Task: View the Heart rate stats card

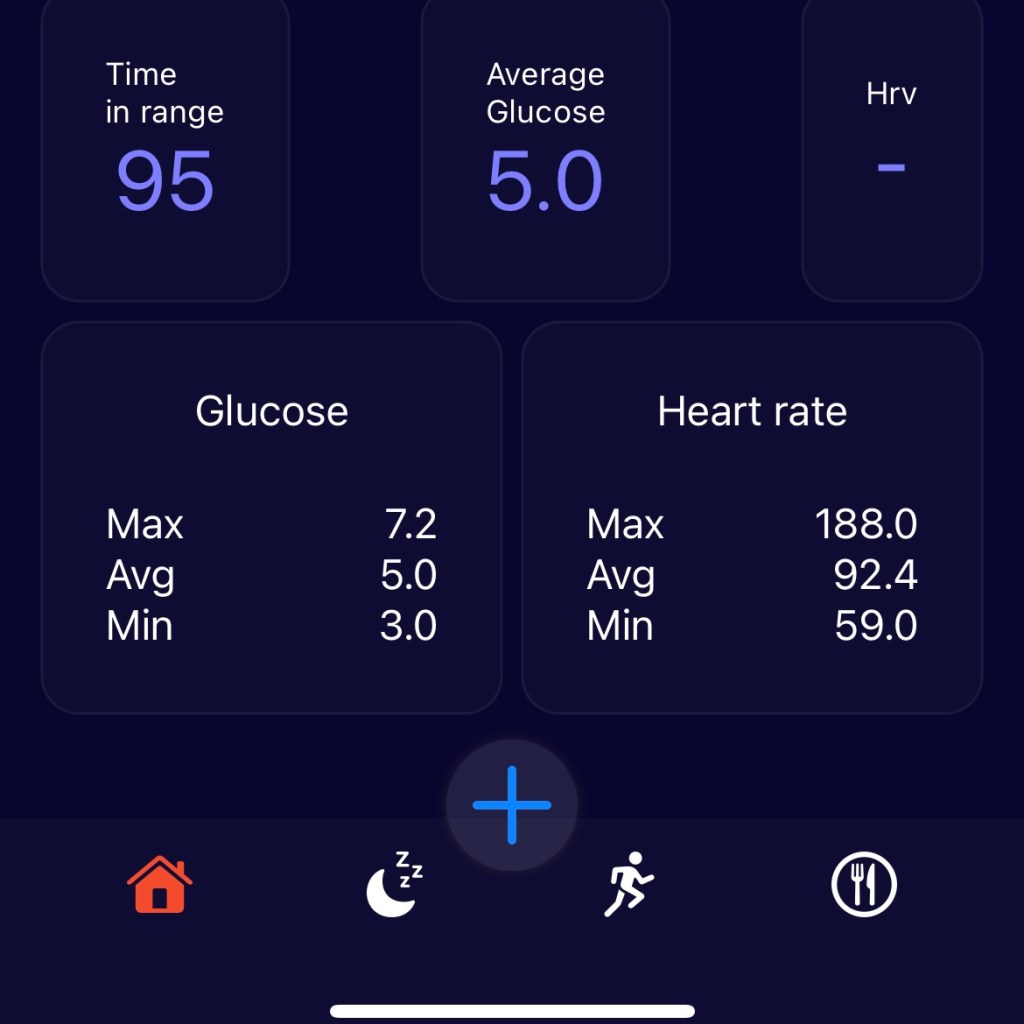Action: pos(752,517)
